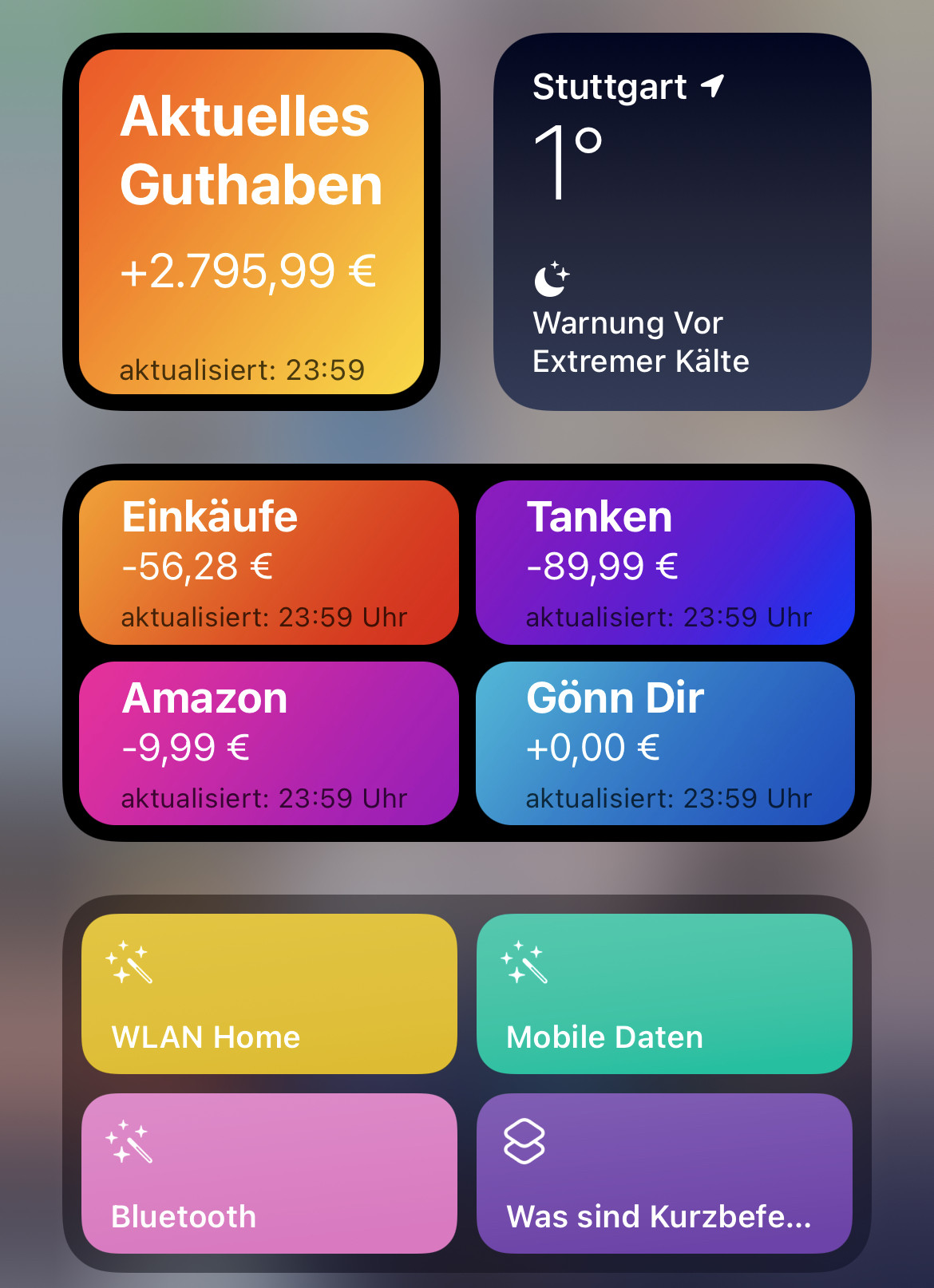Open the Amazon budget tile
The width and height of the screenshot is (934, 1288).
[x=269, y=743]
